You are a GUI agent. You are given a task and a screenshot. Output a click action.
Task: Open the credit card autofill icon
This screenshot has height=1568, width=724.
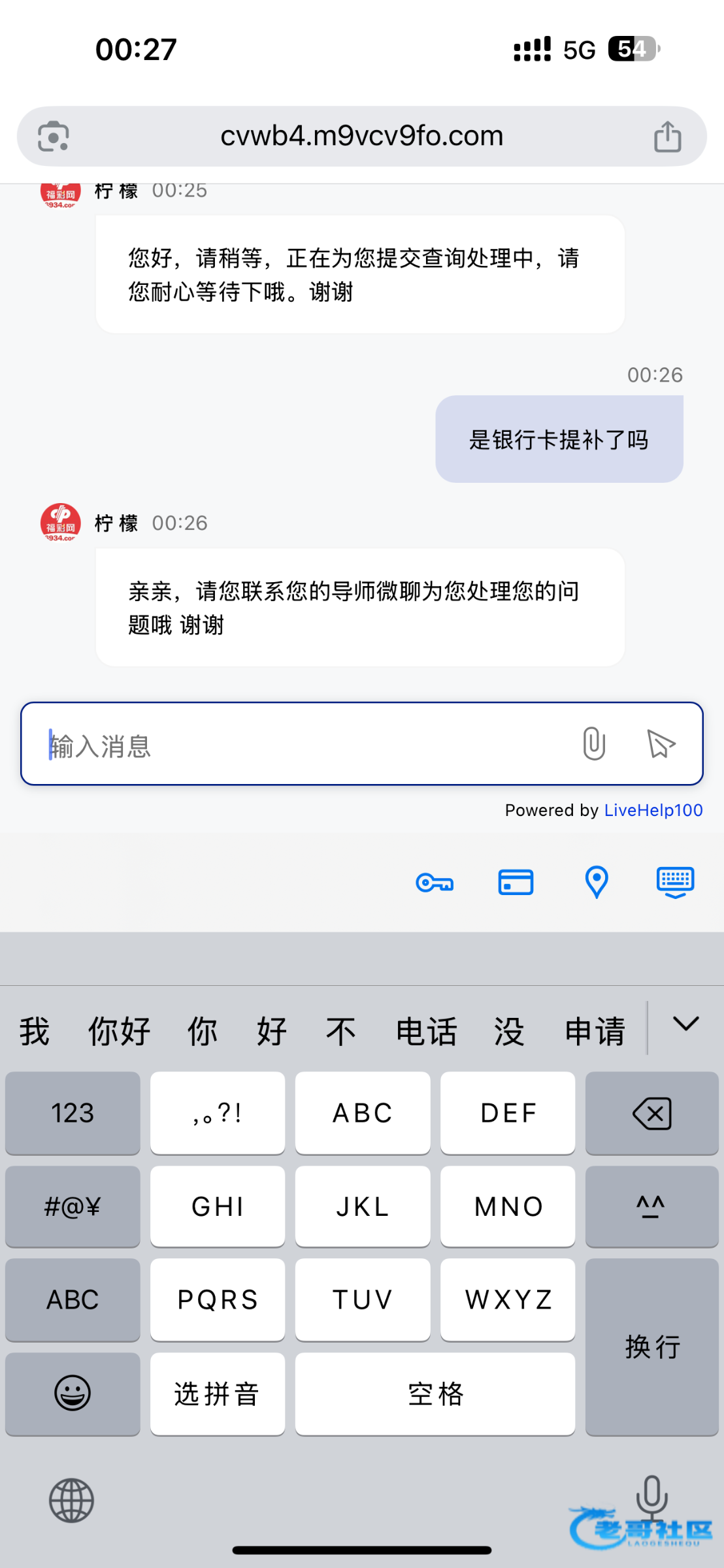coord(516,882)
